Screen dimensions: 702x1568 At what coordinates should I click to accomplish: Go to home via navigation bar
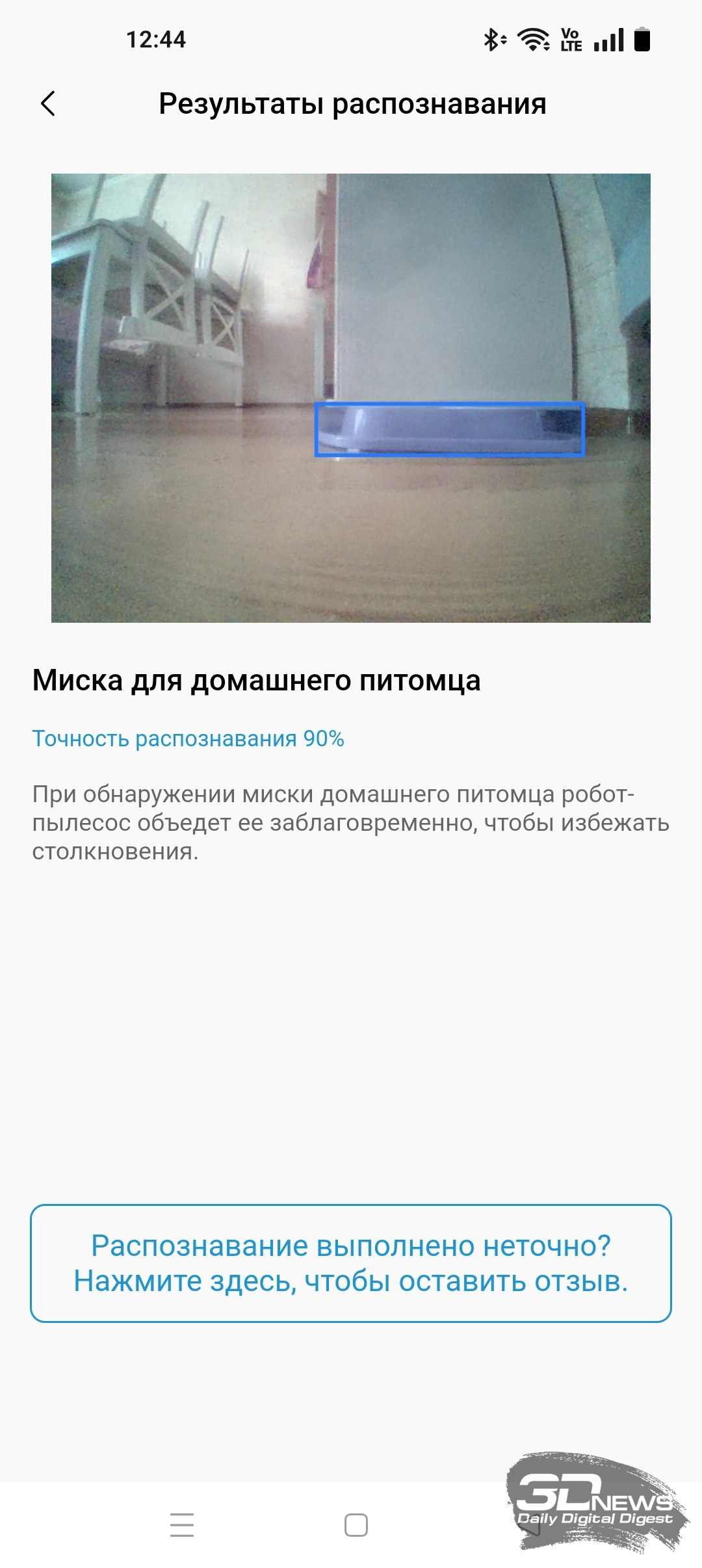click(x=356, y=1524)
